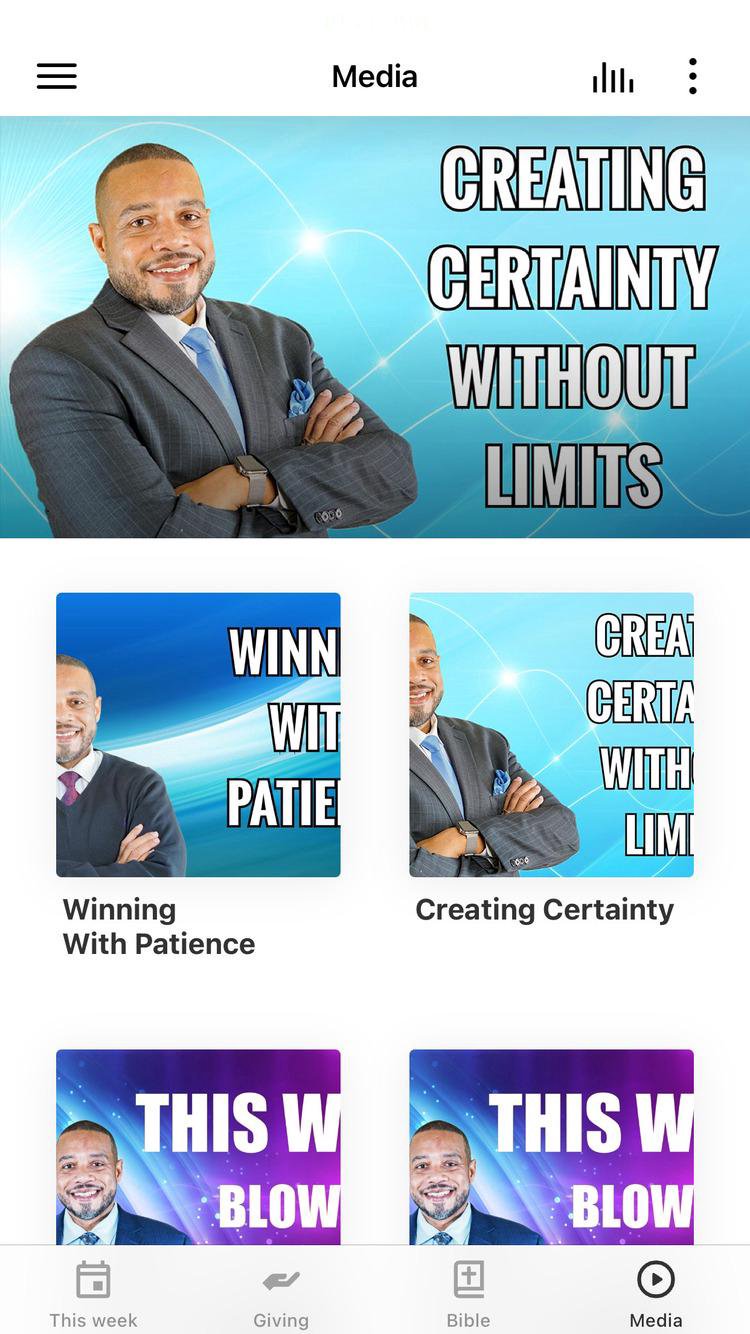Open the three-dot overflow menu
Screen dimensions: 750x1334
[692, 77]
